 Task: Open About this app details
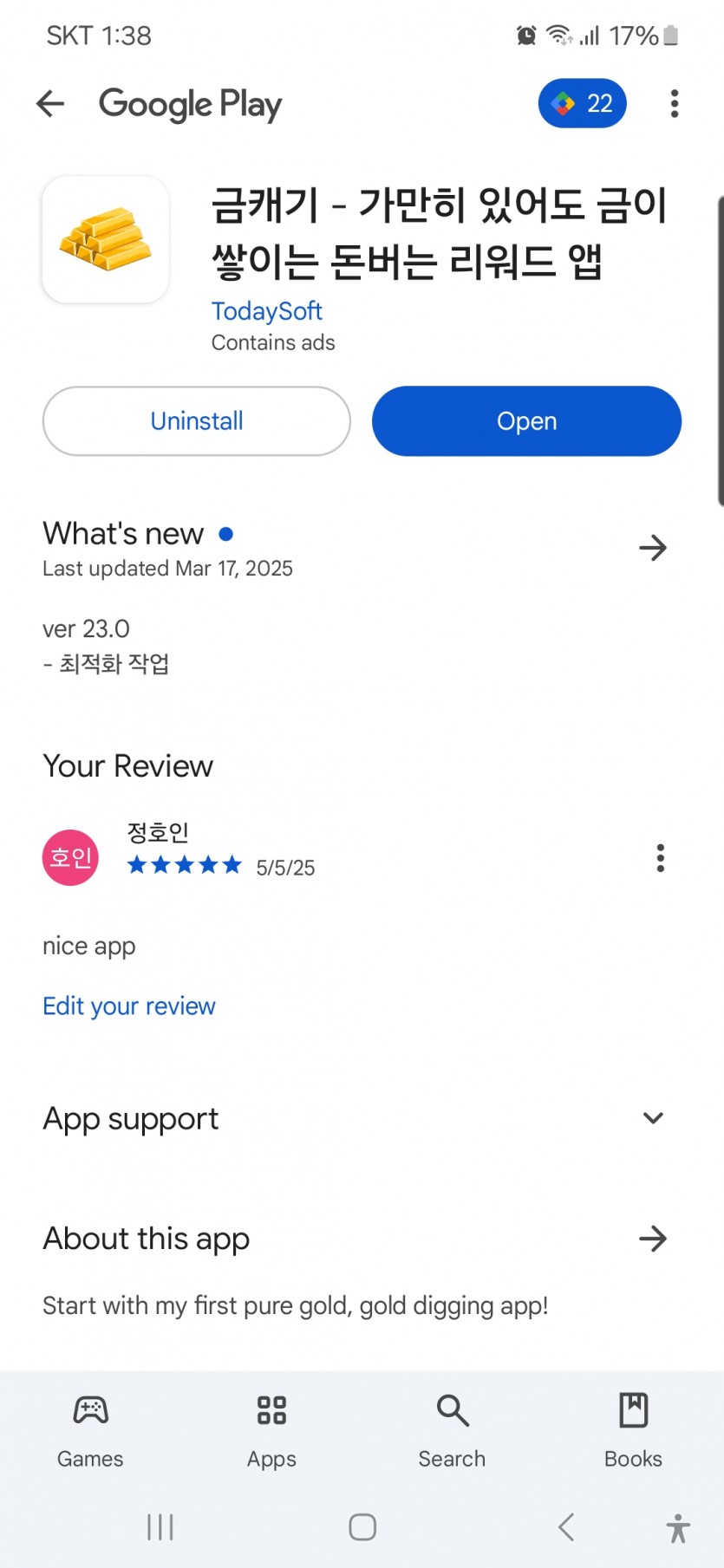(x=653, y=1239)
